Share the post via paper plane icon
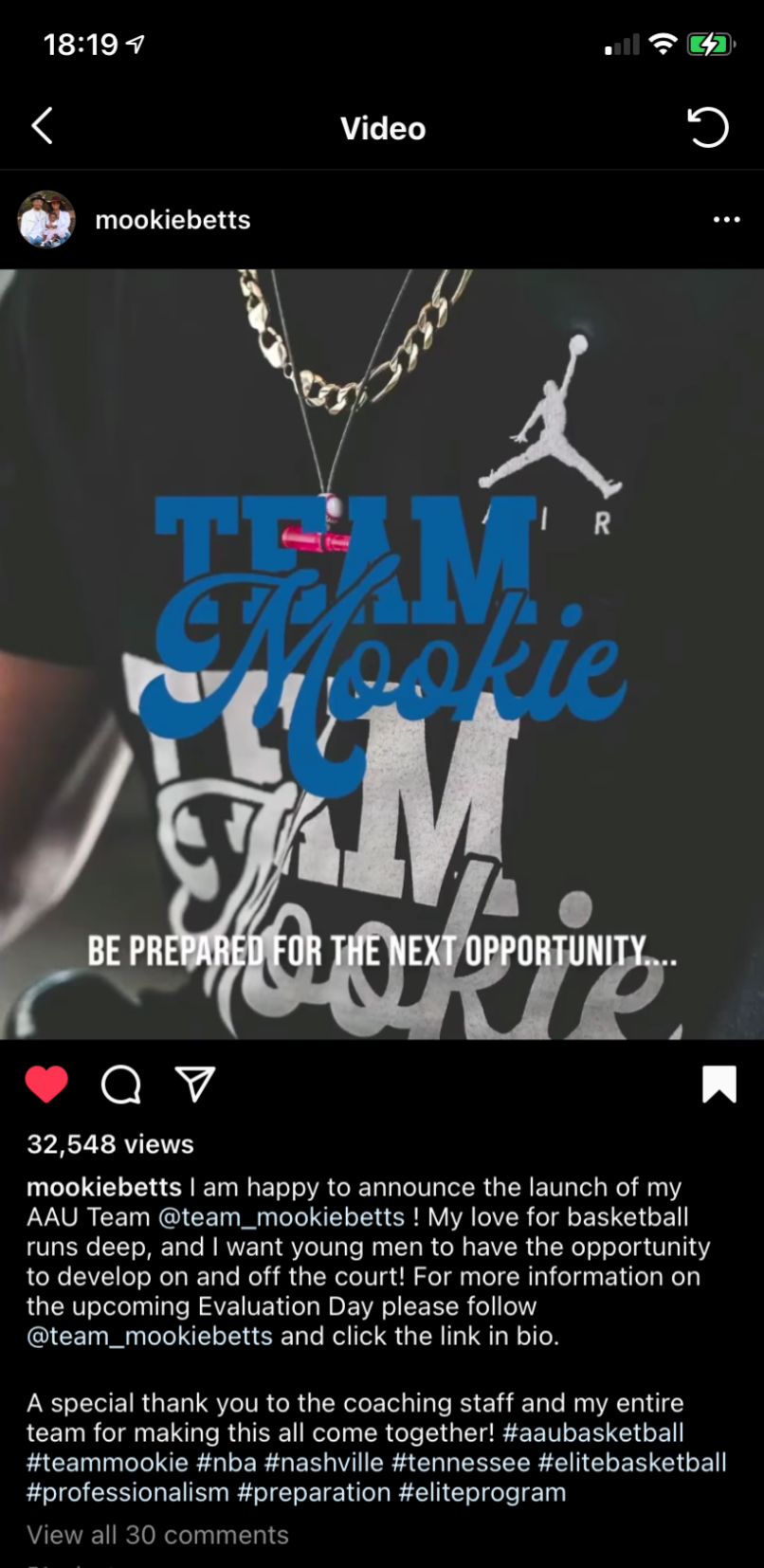Screen dimensions: 764x1568 [x=195, y=1085]
